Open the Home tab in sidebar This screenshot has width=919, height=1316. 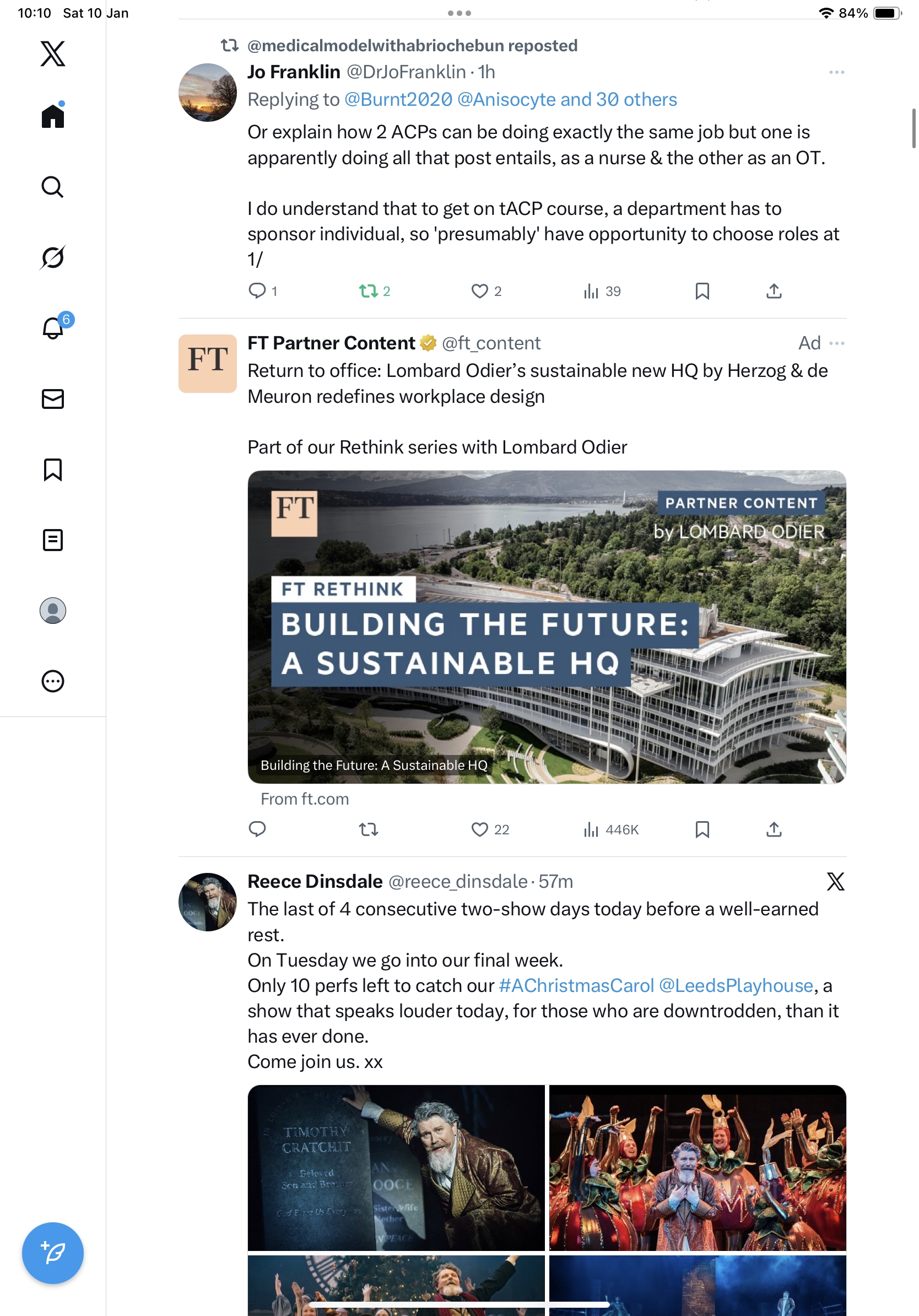[x=53, y=116]
